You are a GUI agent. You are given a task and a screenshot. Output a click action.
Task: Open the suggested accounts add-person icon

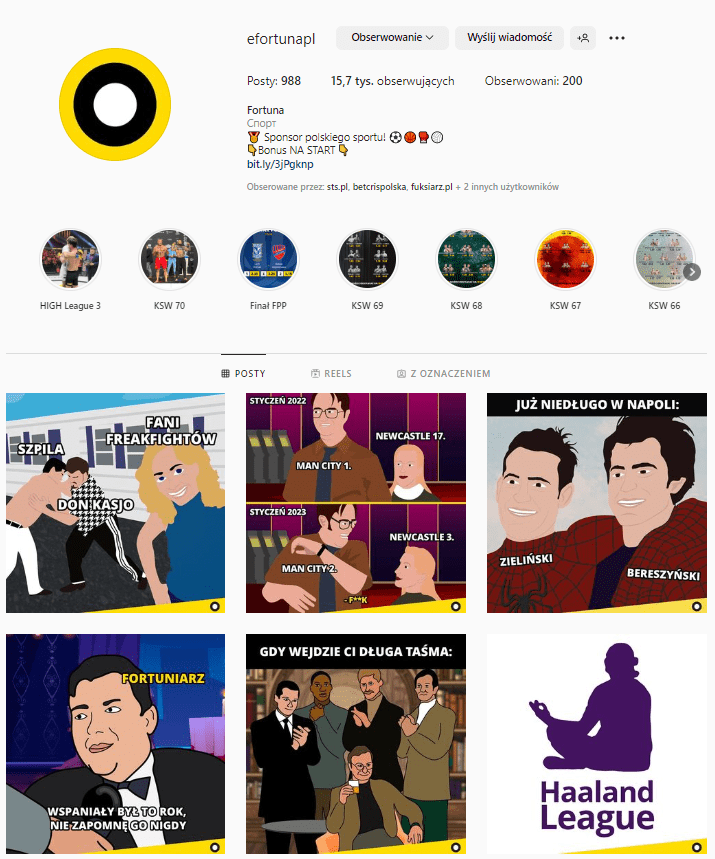pyautogui.click(x=582, y=38)
